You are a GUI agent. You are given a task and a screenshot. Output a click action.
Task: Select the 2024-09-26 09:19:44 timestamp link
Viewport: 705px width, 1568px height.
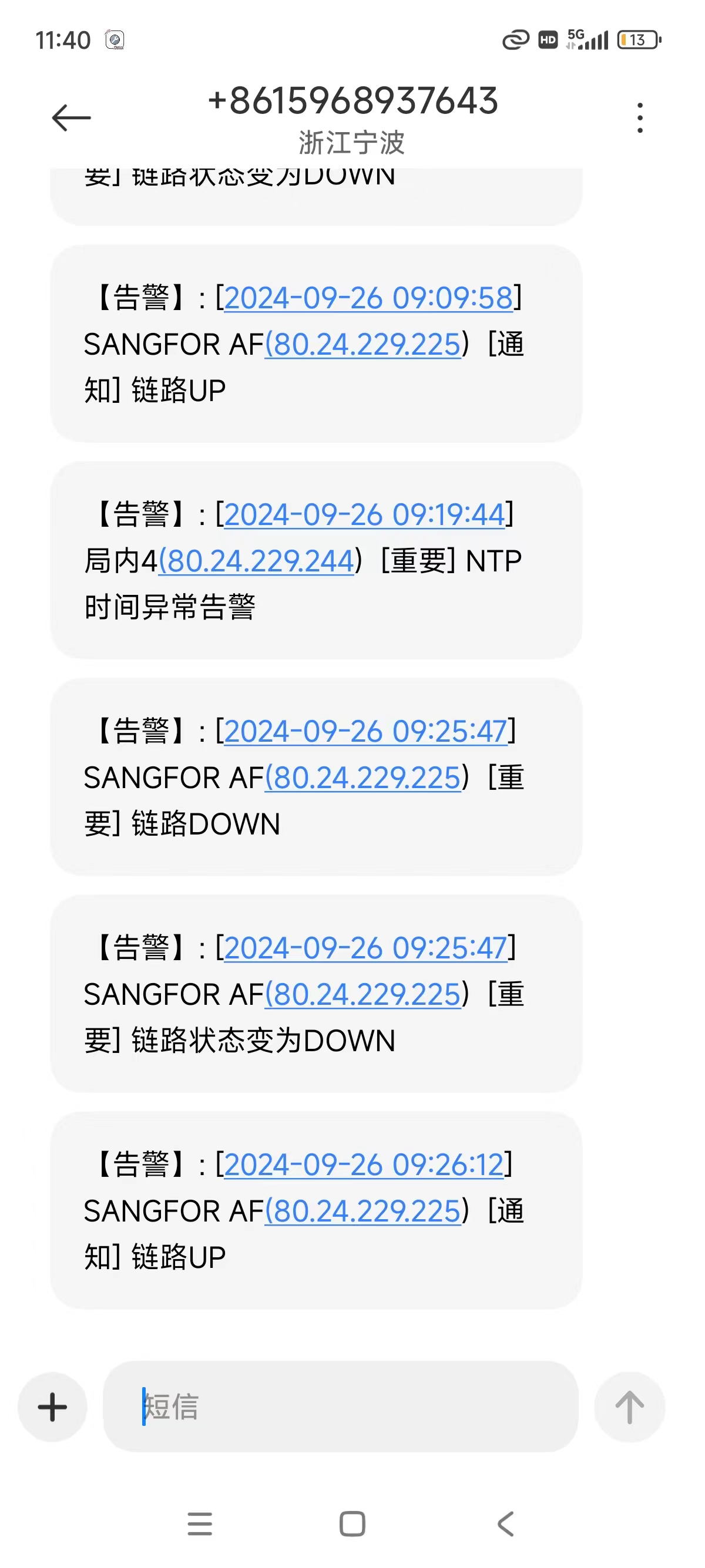pos(364,515)
